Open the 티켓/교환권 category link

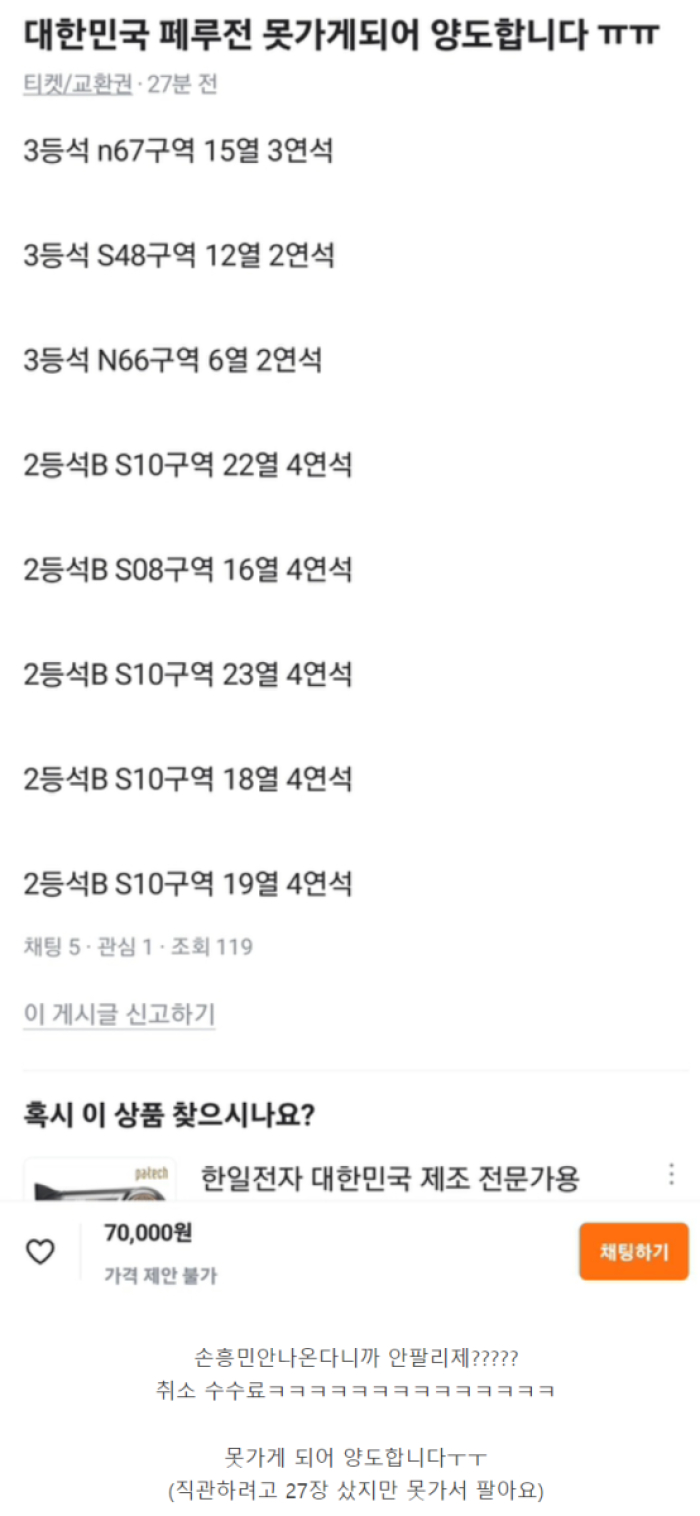pyautogui.click(x=78, y=85)
